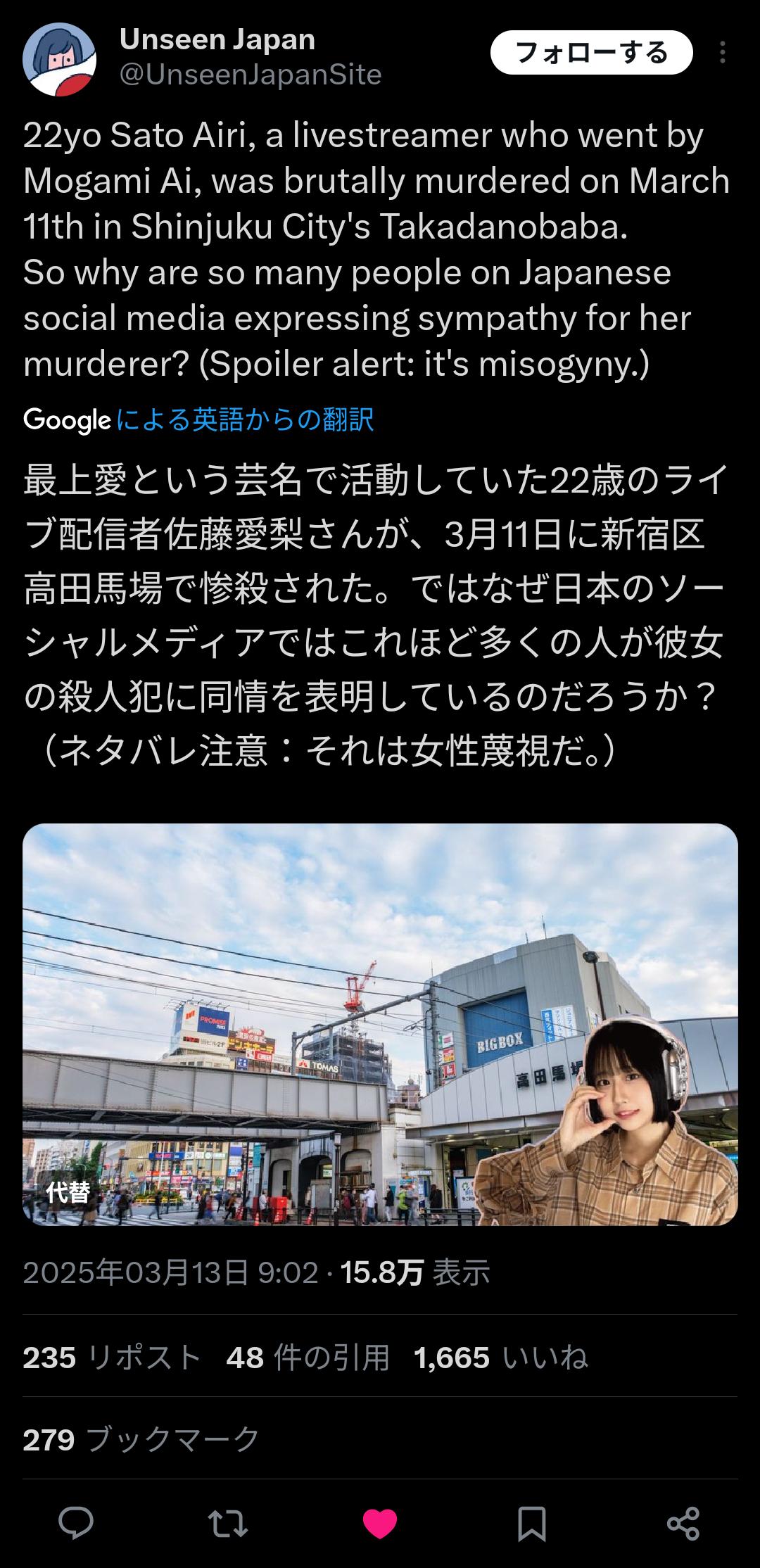
Task: Share this post via the share icon
Action: (x=683, y=1524)
